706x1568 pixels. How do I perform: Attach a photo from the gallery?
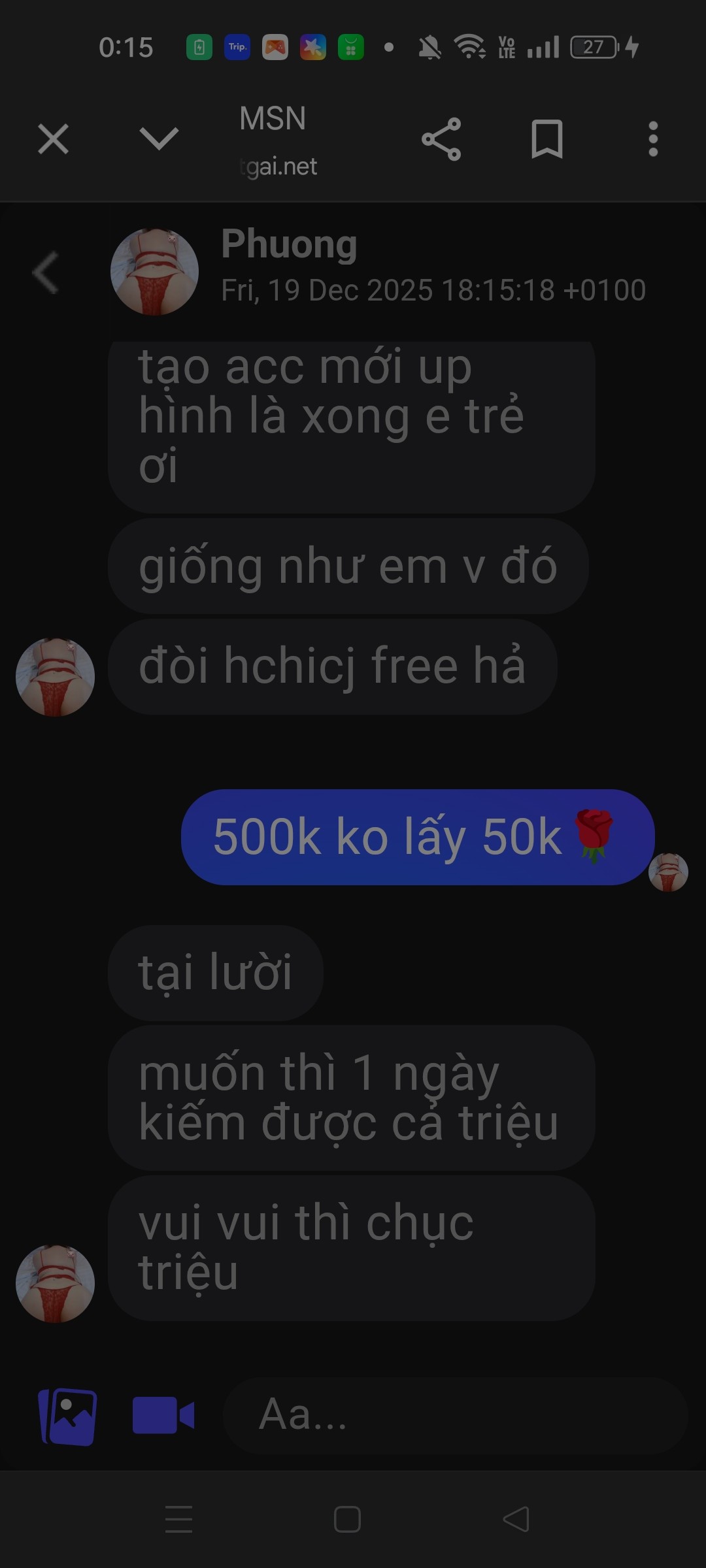click(68, 1416)
